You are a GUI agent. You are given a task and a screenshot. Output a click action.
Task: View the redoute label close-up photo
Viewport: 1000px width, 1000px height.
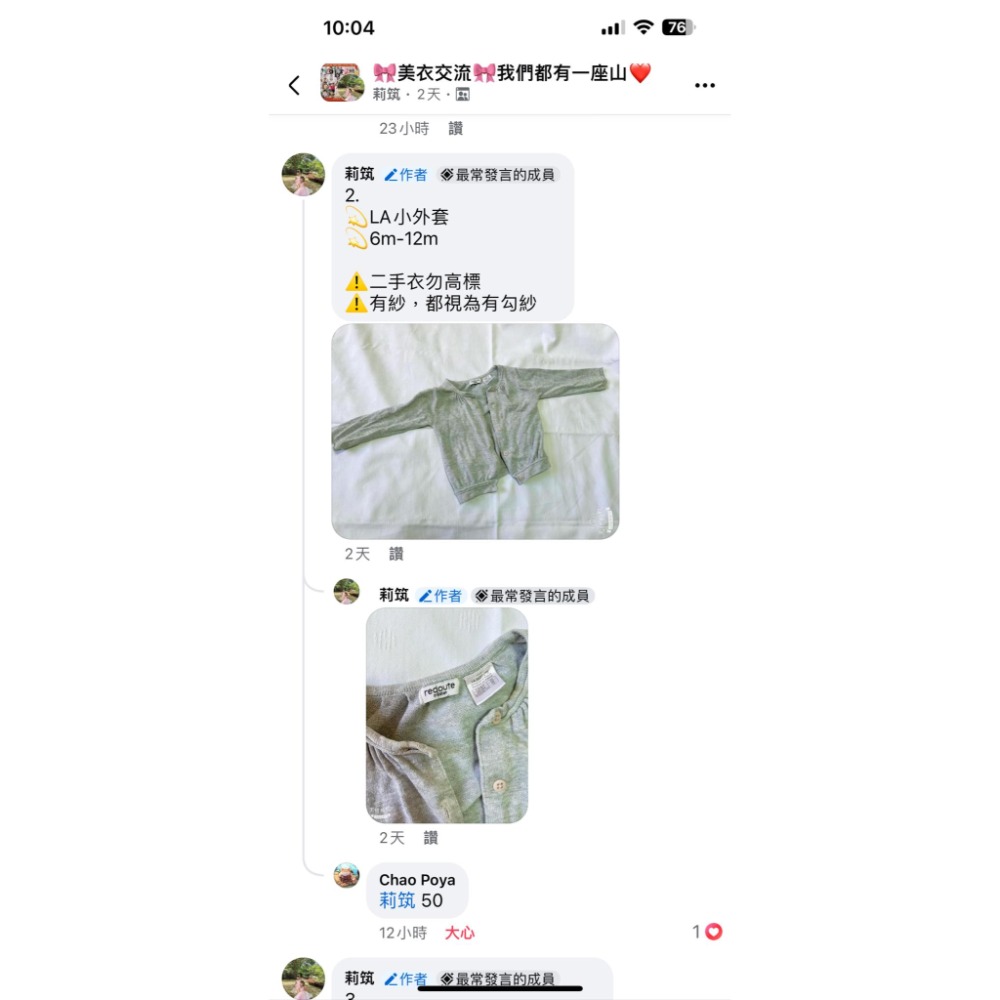pos(447,715)
